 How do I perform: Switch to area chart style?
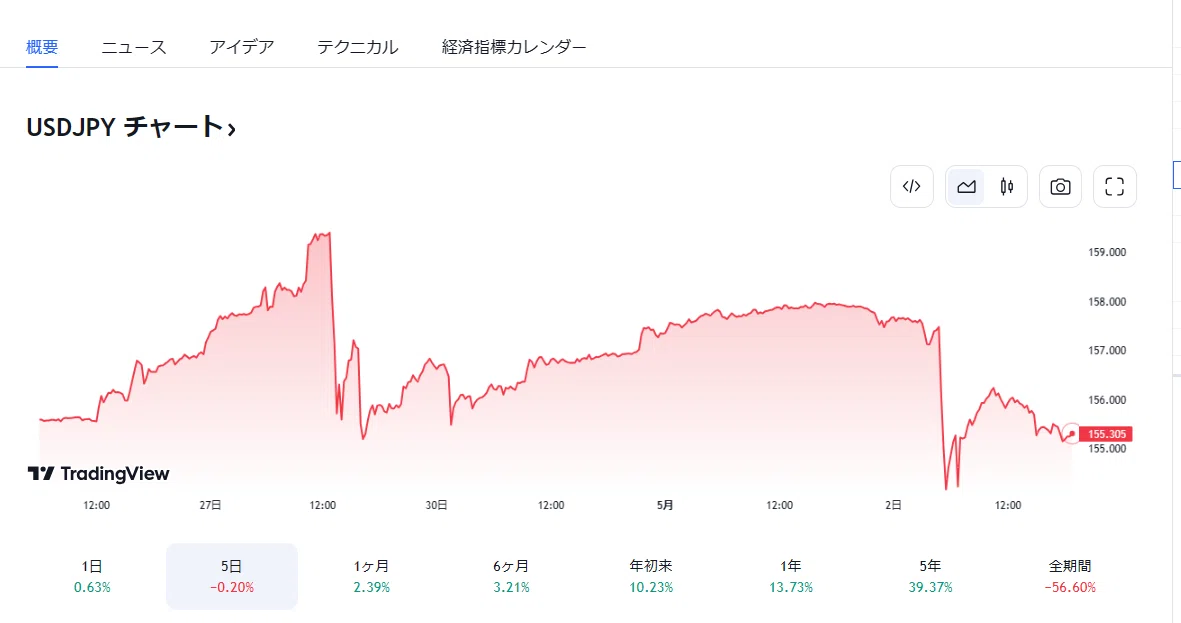966,186
